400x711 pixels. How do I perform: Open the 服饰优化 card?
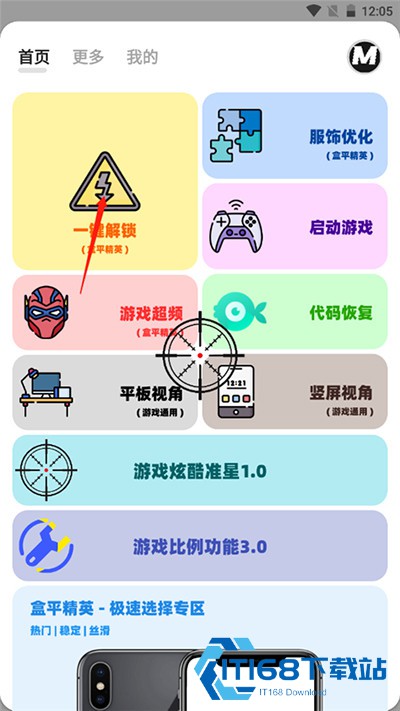point(295,135)
